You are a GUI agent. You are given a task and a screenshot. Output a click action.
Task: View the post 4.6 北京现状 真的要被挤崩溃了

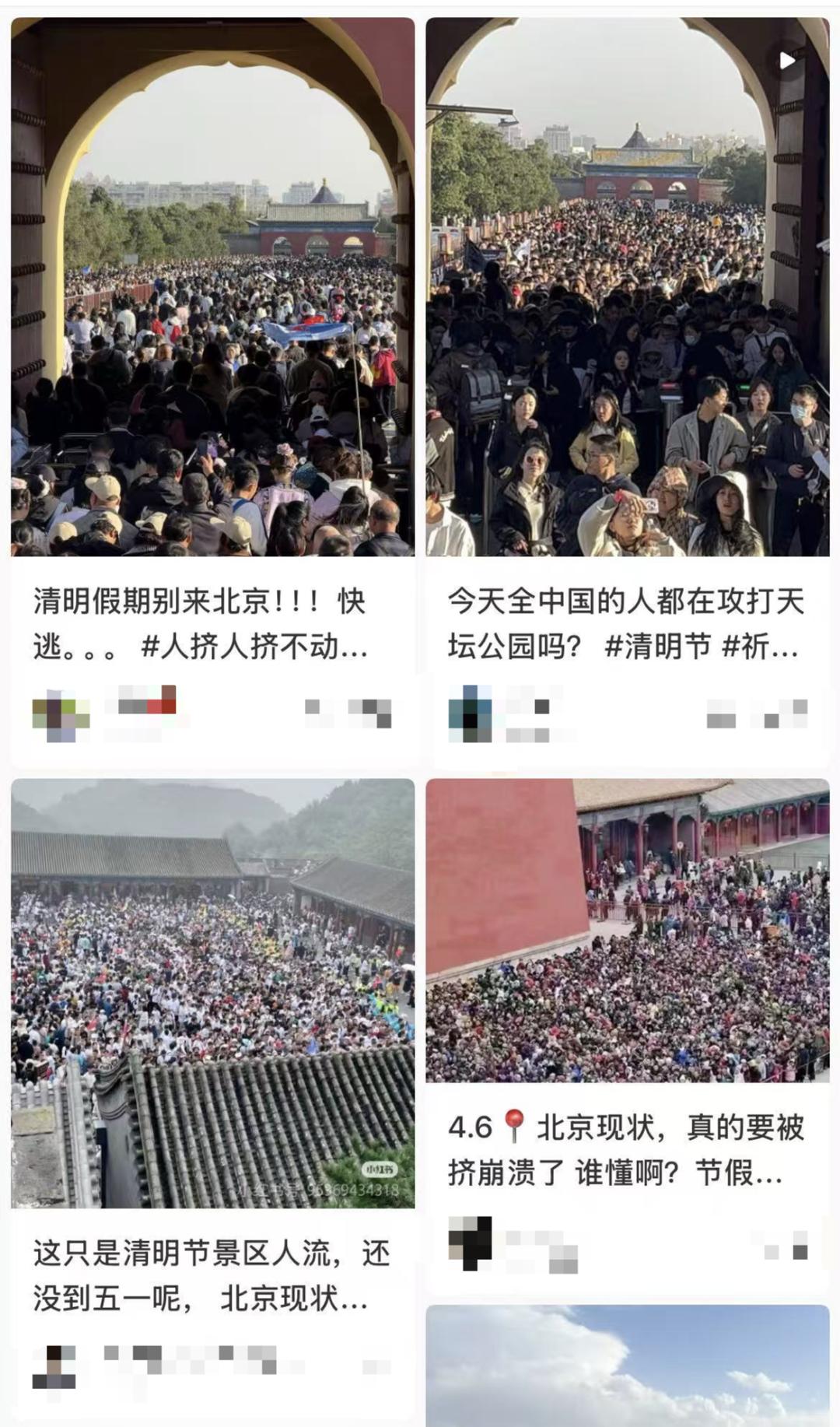[x=627, y=931]
